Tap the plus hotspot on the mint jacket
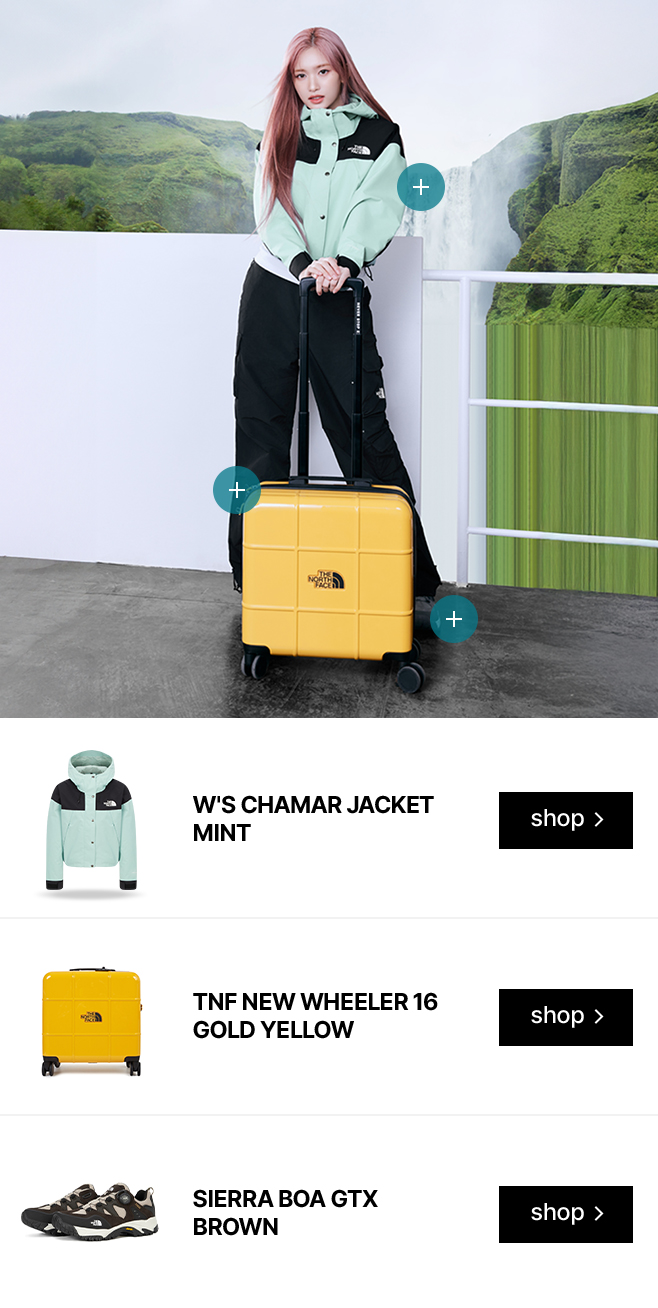 (x=421, y=187)
